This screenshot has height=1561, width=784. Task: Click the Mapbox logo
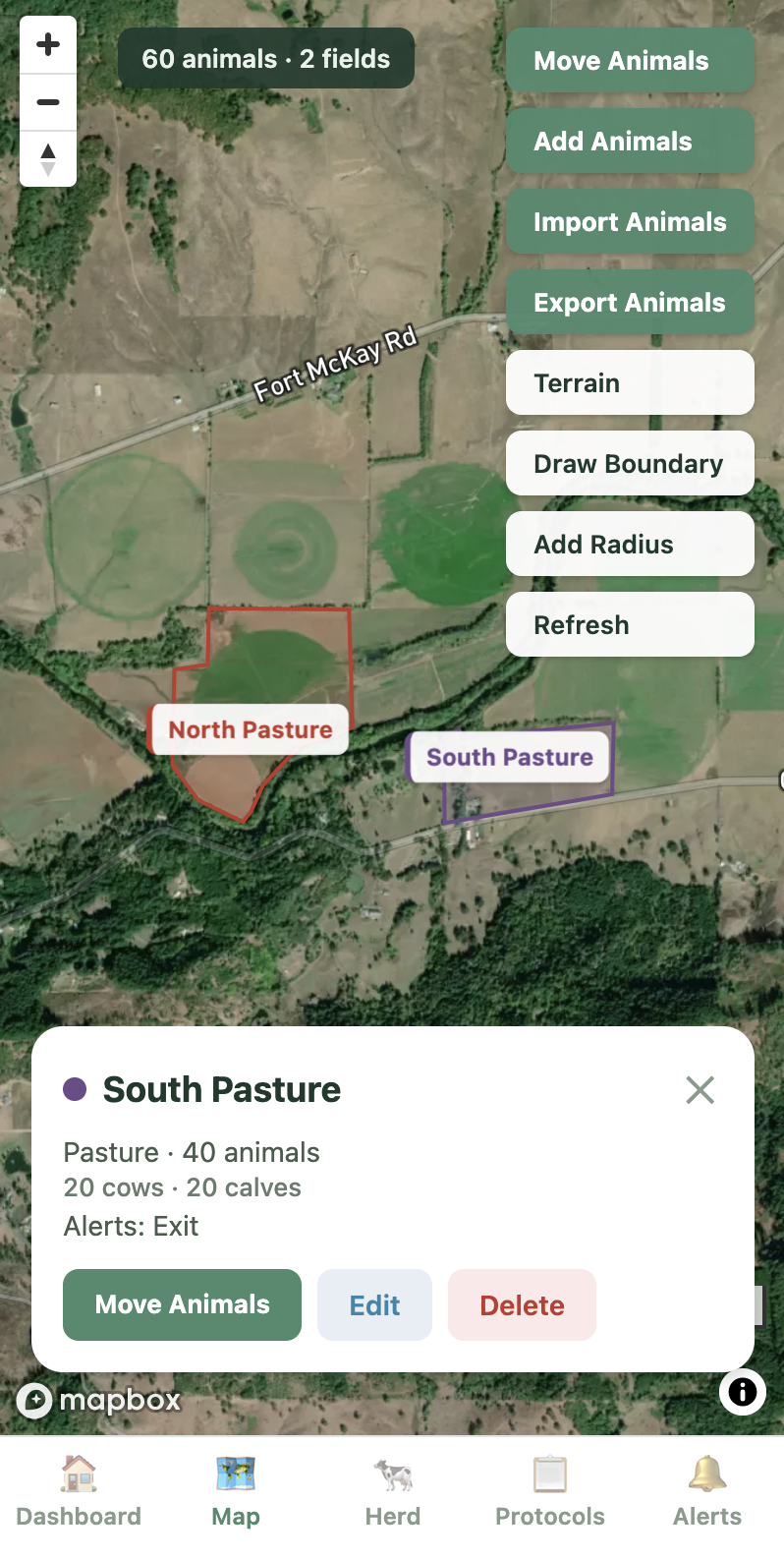98,1400
